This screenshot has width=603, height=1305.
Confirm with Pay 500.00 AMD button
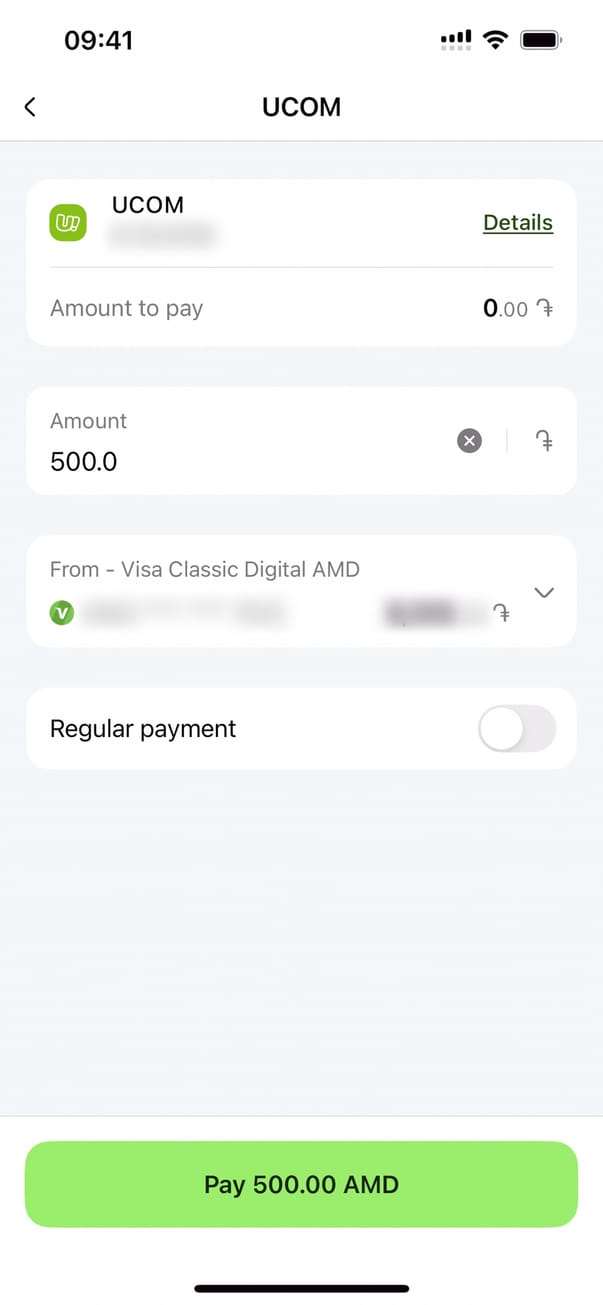click(x=301, y=1185)
